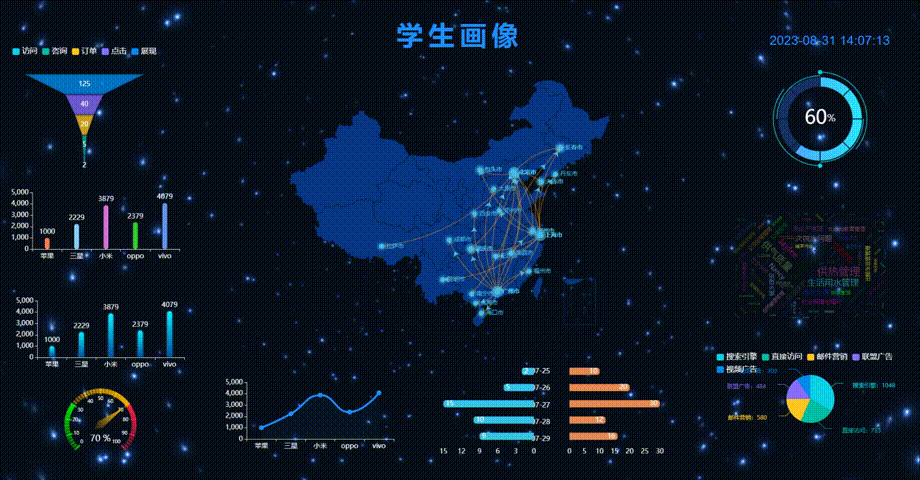The height and width of the screenshot is (480, 920).
Task: Toggle the 访问 legend item in funnel chart
Action: [x=25, y=50]
